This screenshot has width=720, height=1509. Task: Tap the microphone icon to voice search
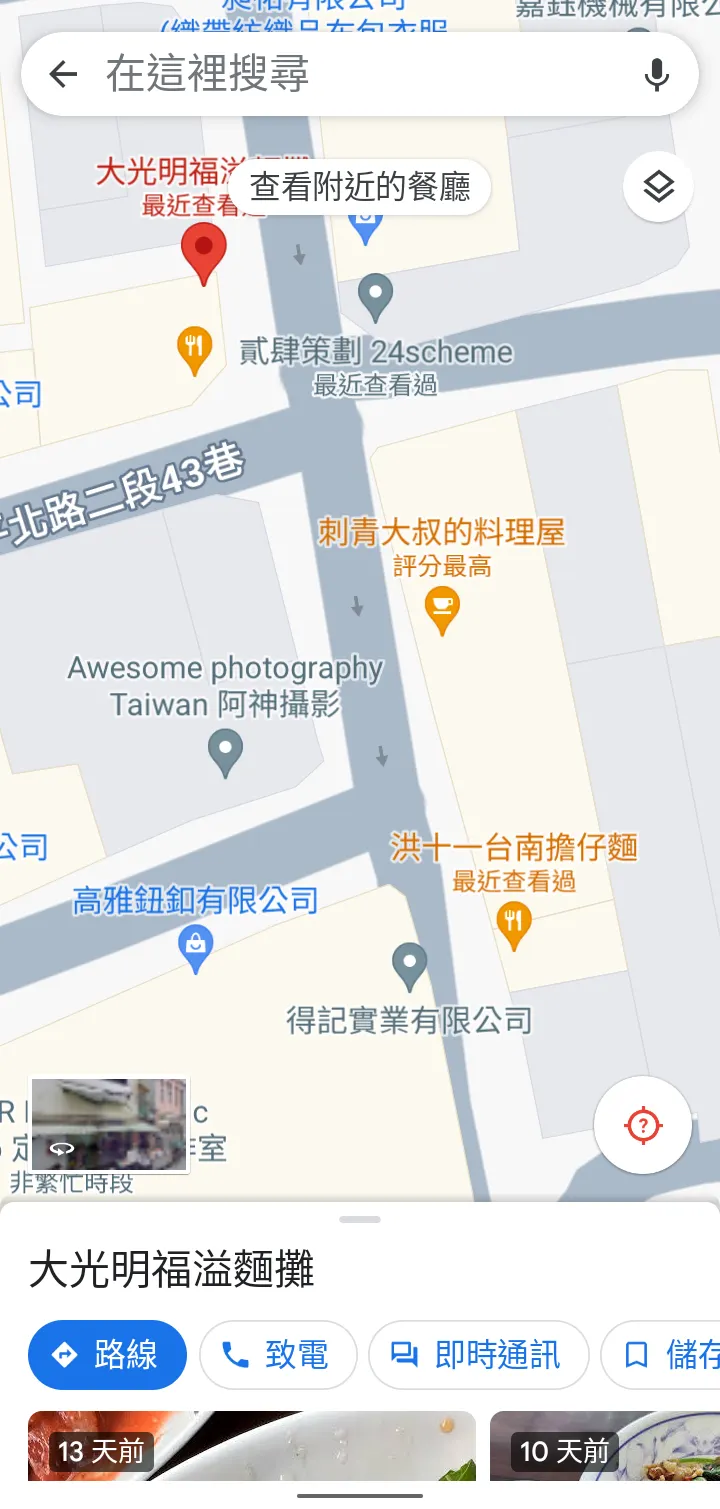656,74
